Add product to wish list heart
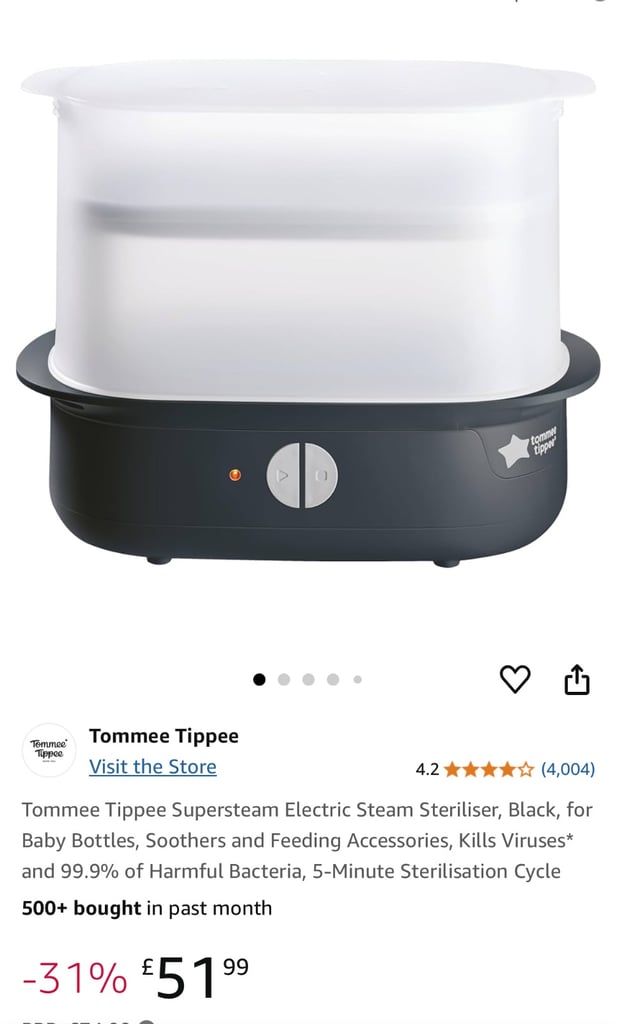The image size is (617, 1024). [x=514, y=679]
